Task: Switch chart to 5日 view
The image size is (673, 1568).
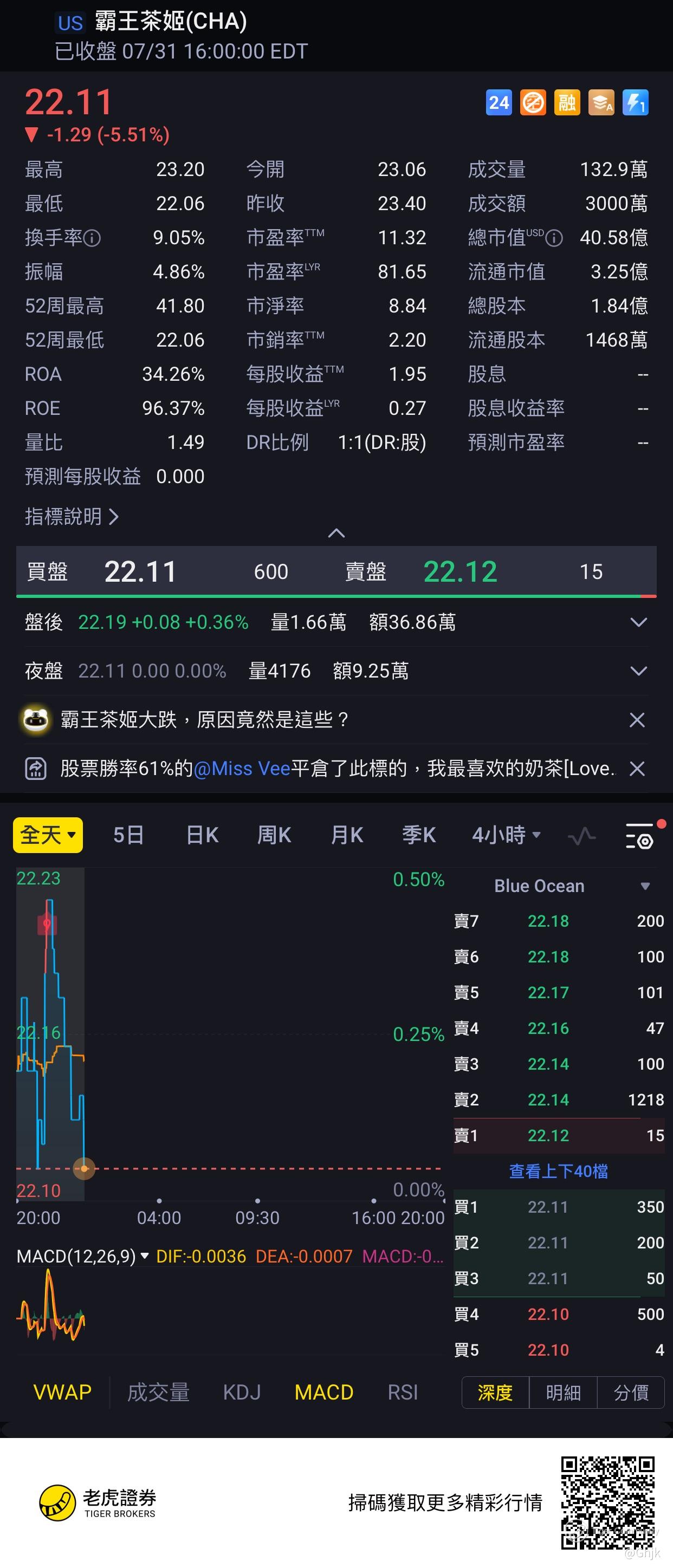Action: (x=128, y=835)
